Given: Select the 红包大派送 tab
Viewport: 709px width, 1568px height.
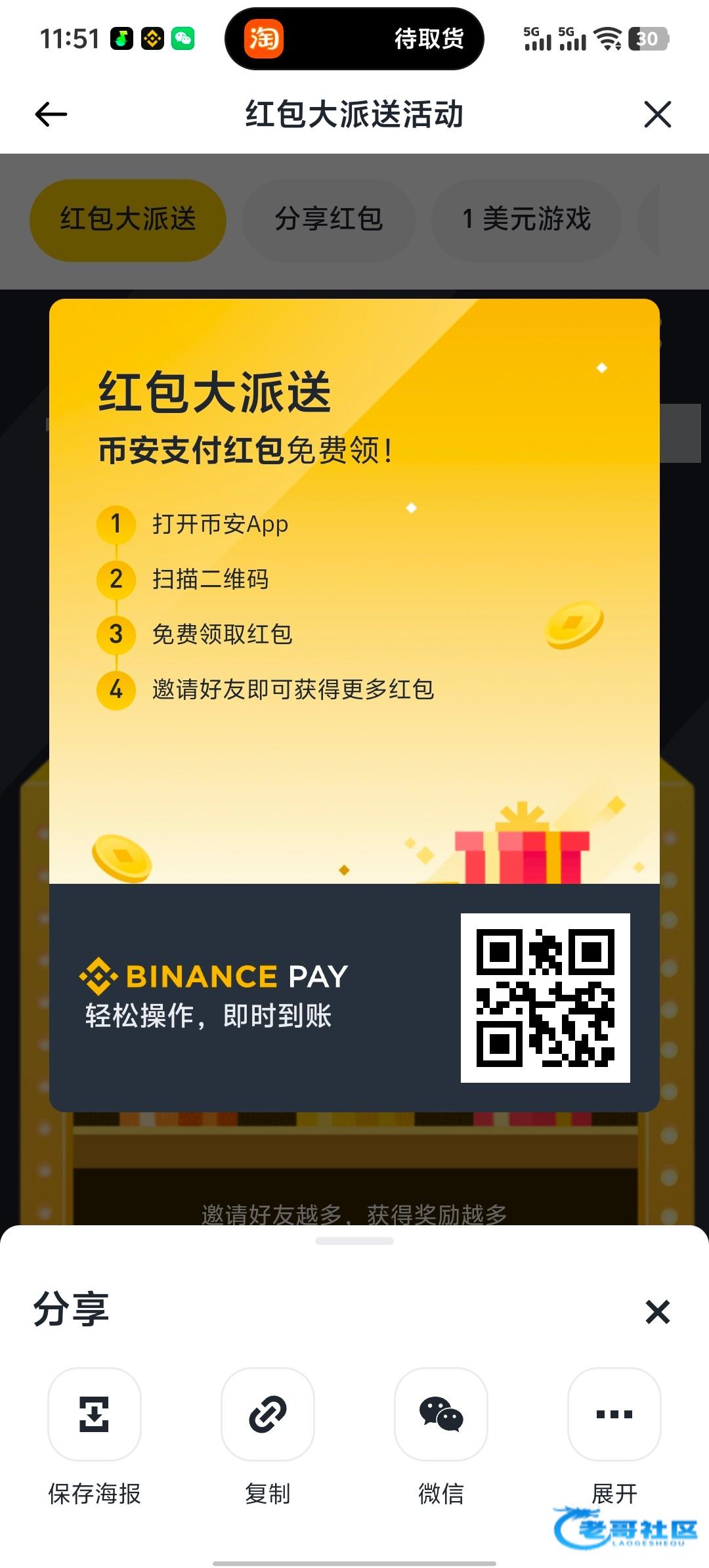Looking at the screenshot, I should coord(128,219).
